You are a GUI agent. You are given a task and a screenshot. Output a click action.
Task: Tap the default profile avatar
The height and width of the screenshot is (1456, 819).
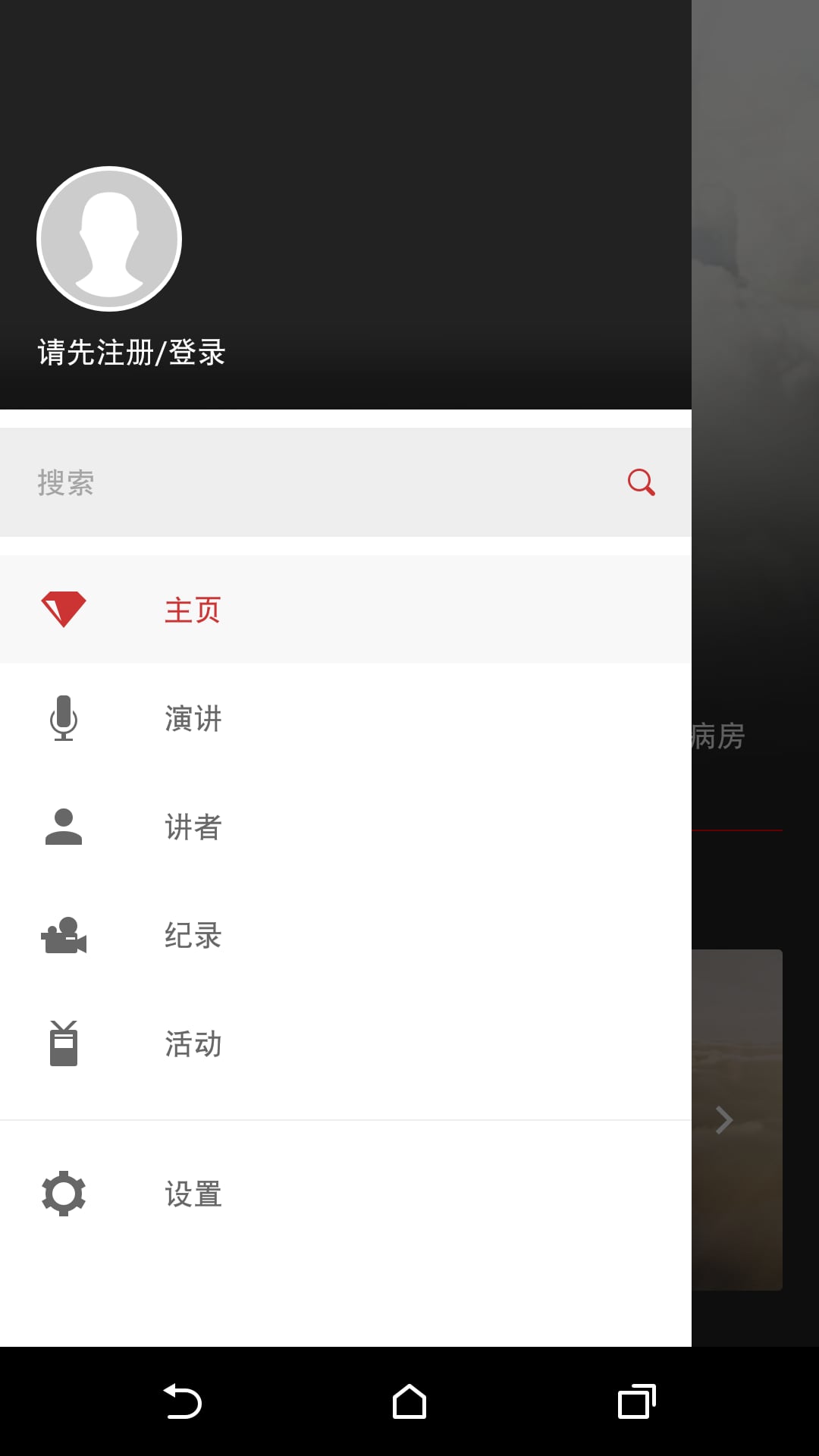pos(109,239)
